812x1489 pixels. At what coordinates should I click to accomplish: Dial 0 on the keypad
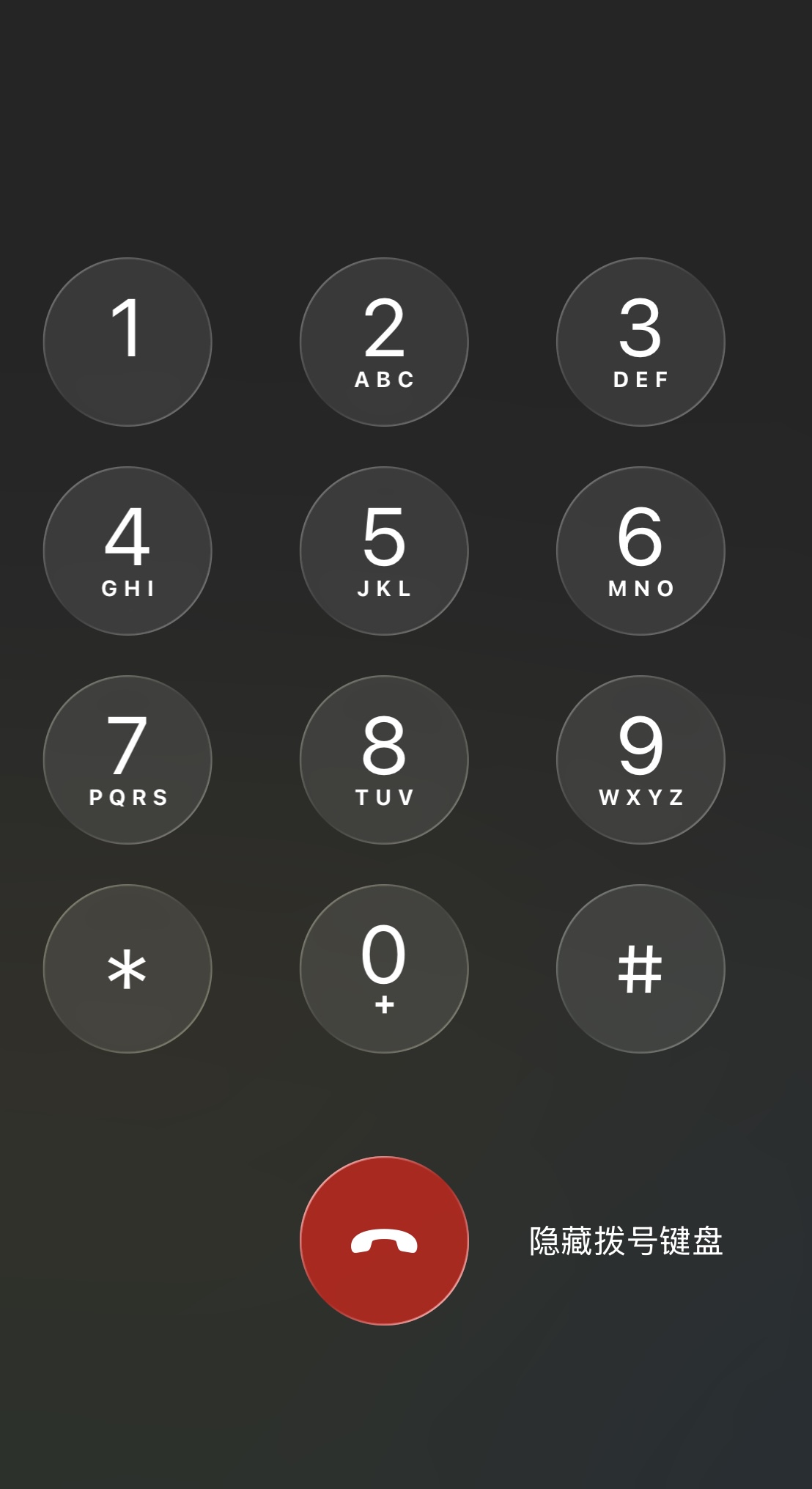384,968
